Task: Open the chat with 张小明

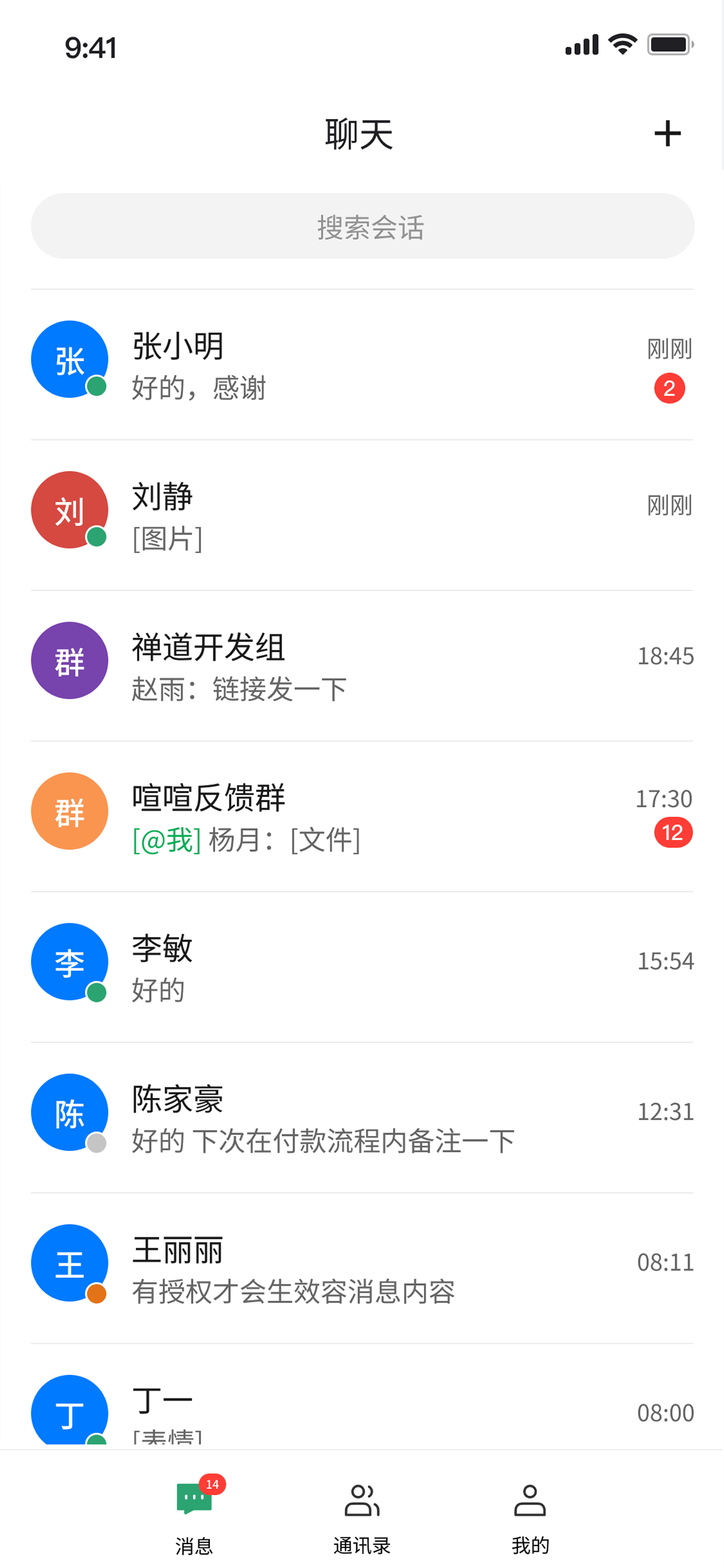Action: (x=361, y=365)
